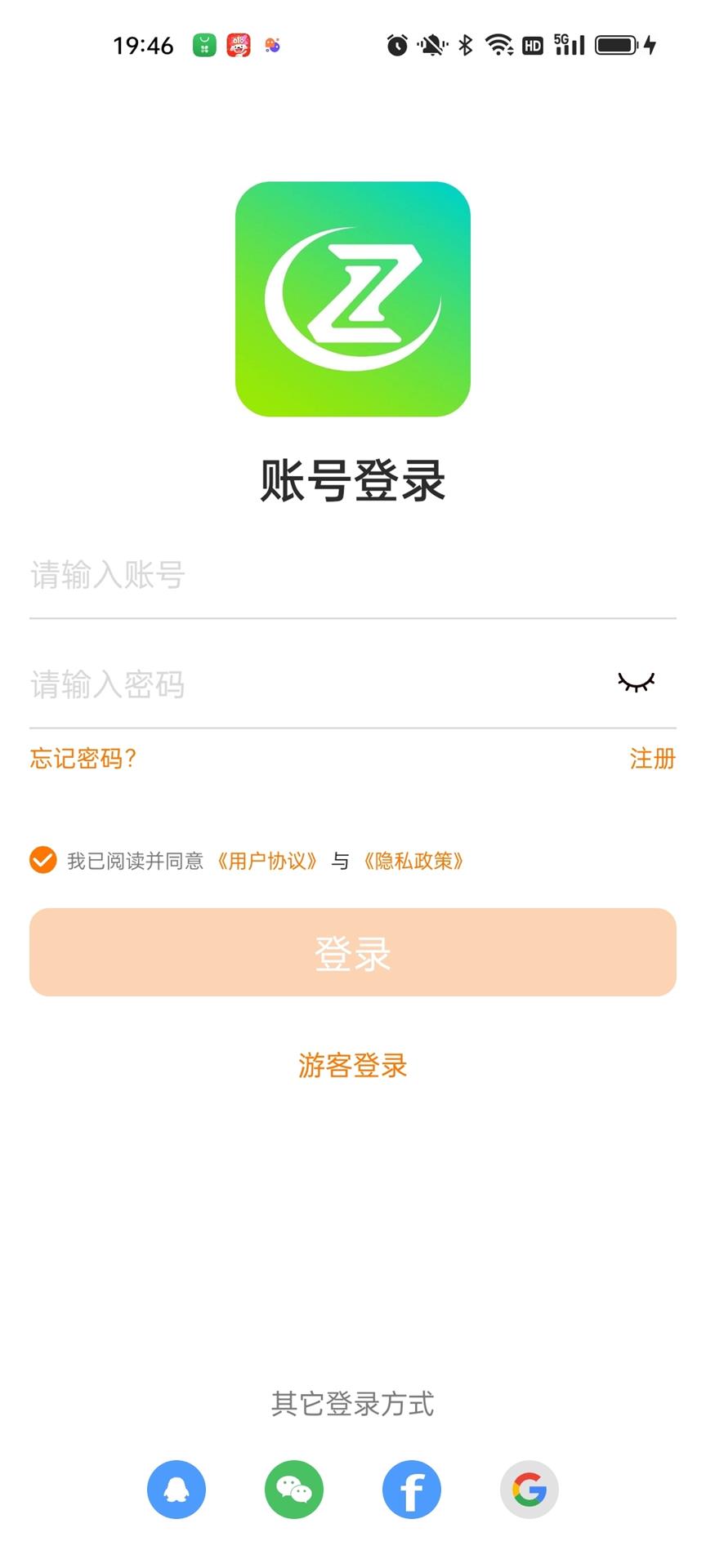This screenshot has height=1568, width=706.
Task: Sign in with QQ icon
Action: (176, 1490)
